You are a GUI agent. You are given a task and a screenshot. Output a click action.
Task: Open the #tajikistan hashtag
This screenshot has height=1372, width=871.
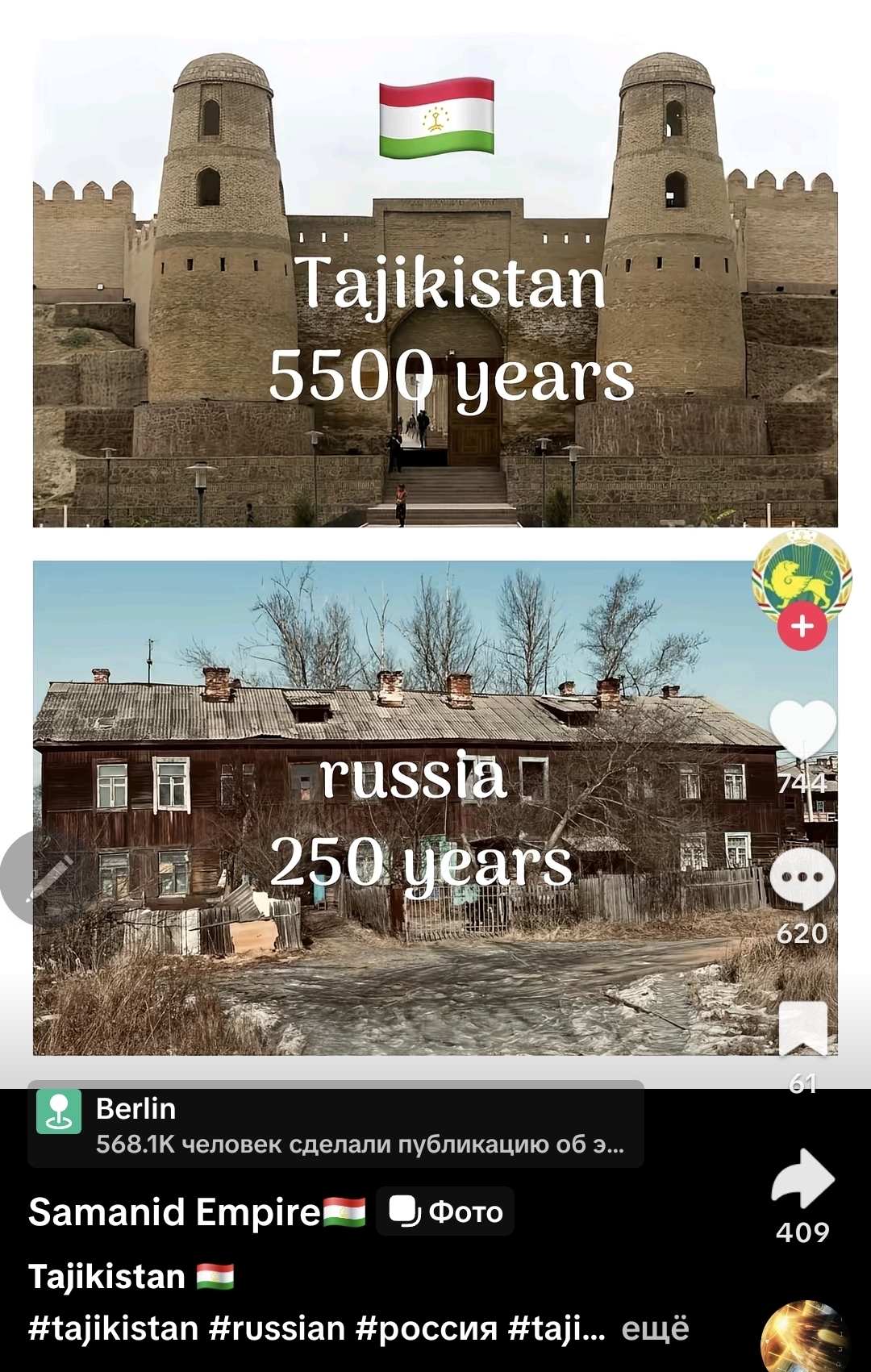[x=114, y=1328]
